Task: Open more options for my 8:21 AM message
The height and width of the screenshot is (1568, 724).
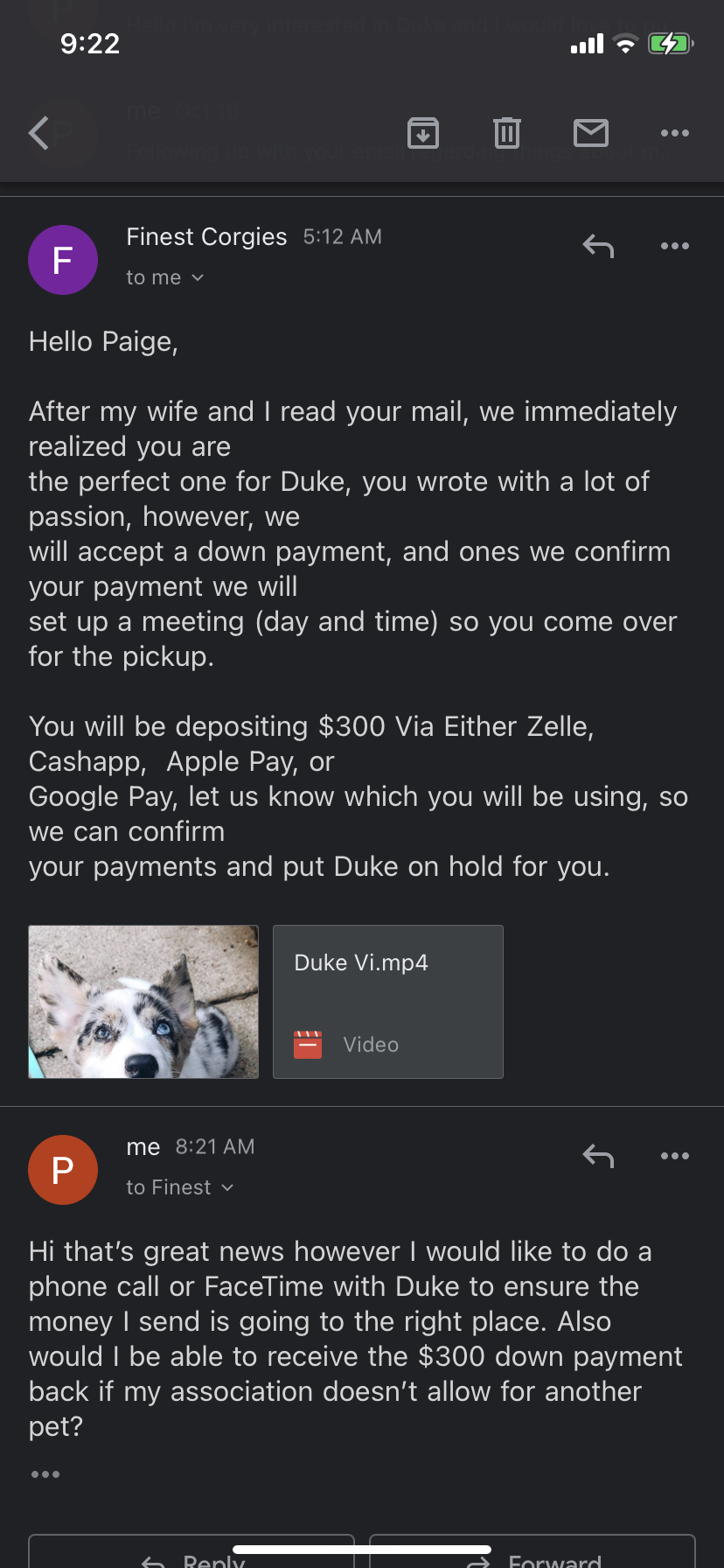Action: [675, 1156]
